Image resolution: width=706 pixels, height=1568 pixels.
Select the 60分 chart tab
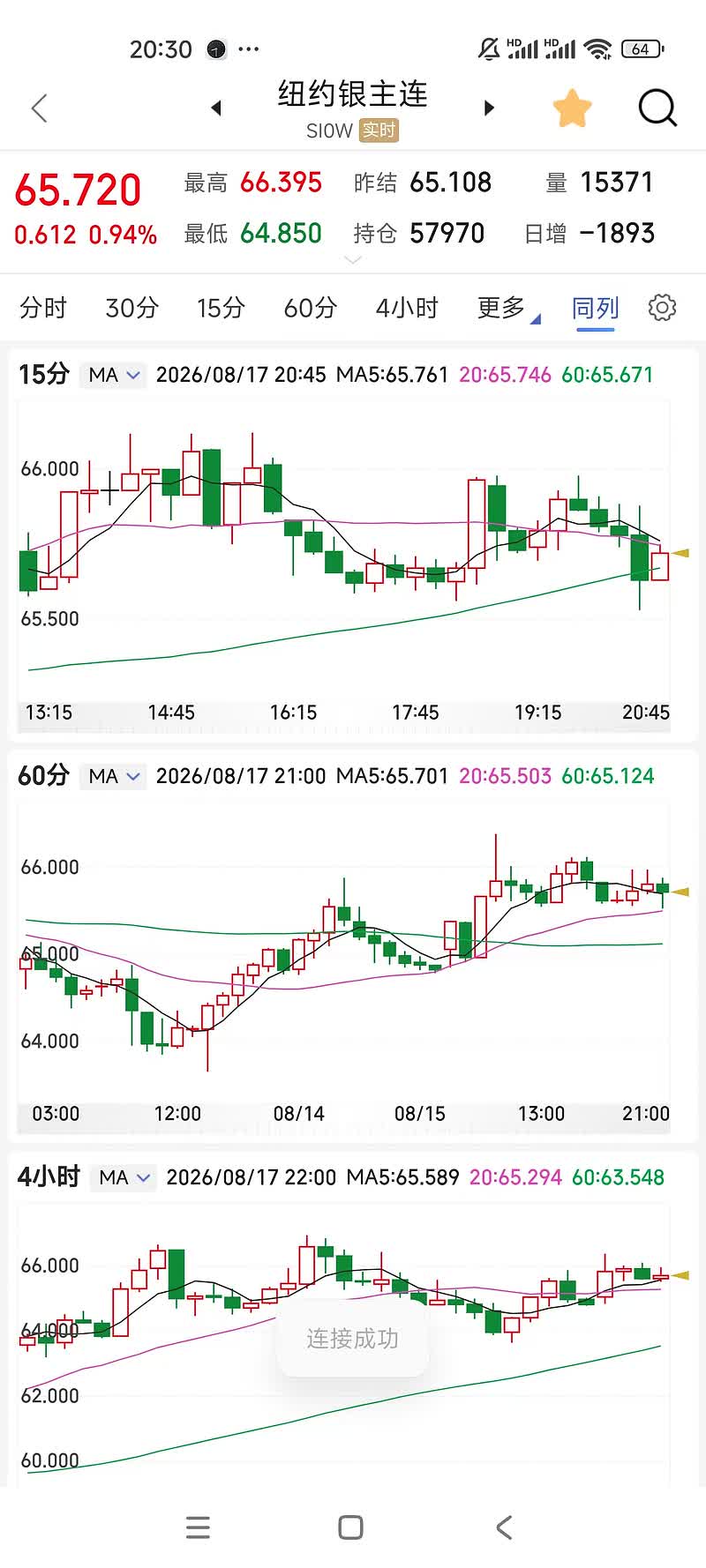(x=310, y=308)
